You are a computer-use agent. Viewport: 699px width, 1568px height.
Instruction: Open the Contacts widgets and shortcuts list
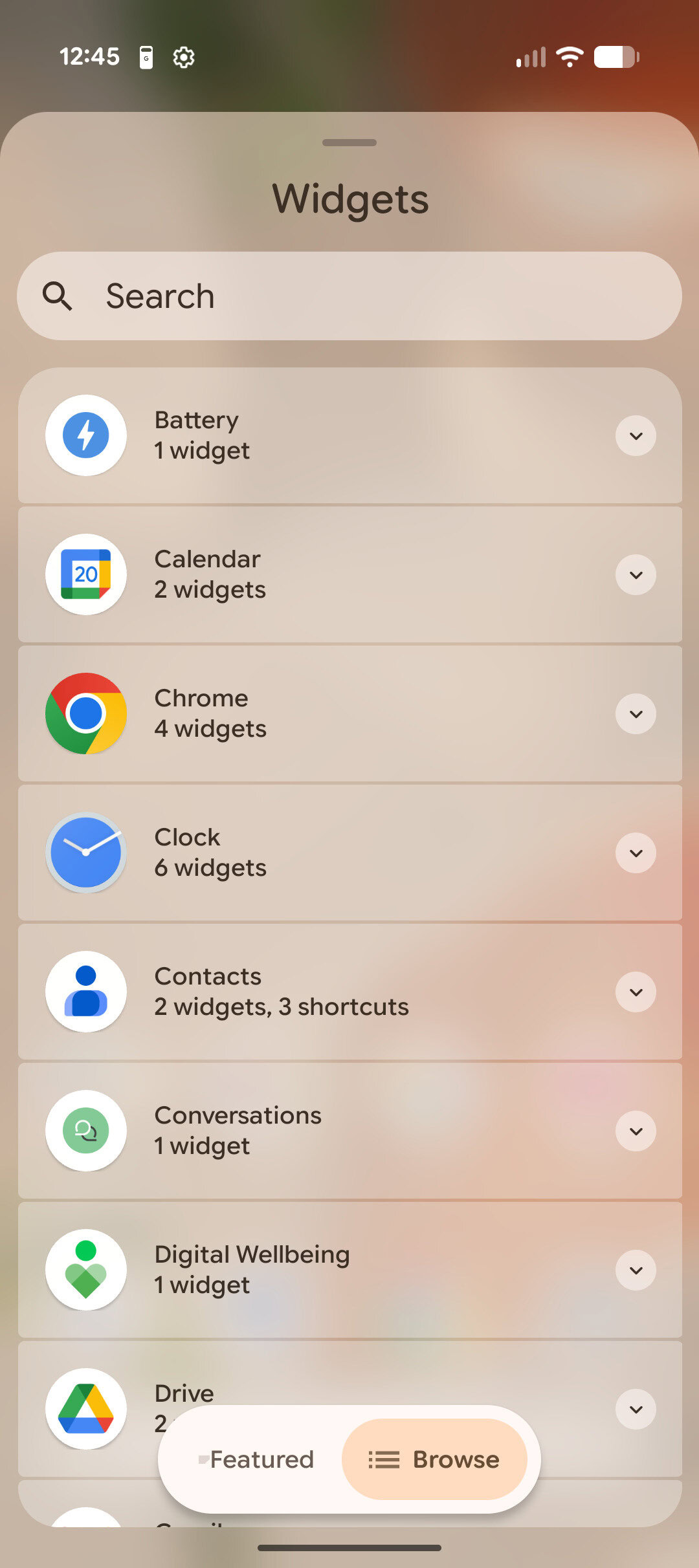[635, 992]
